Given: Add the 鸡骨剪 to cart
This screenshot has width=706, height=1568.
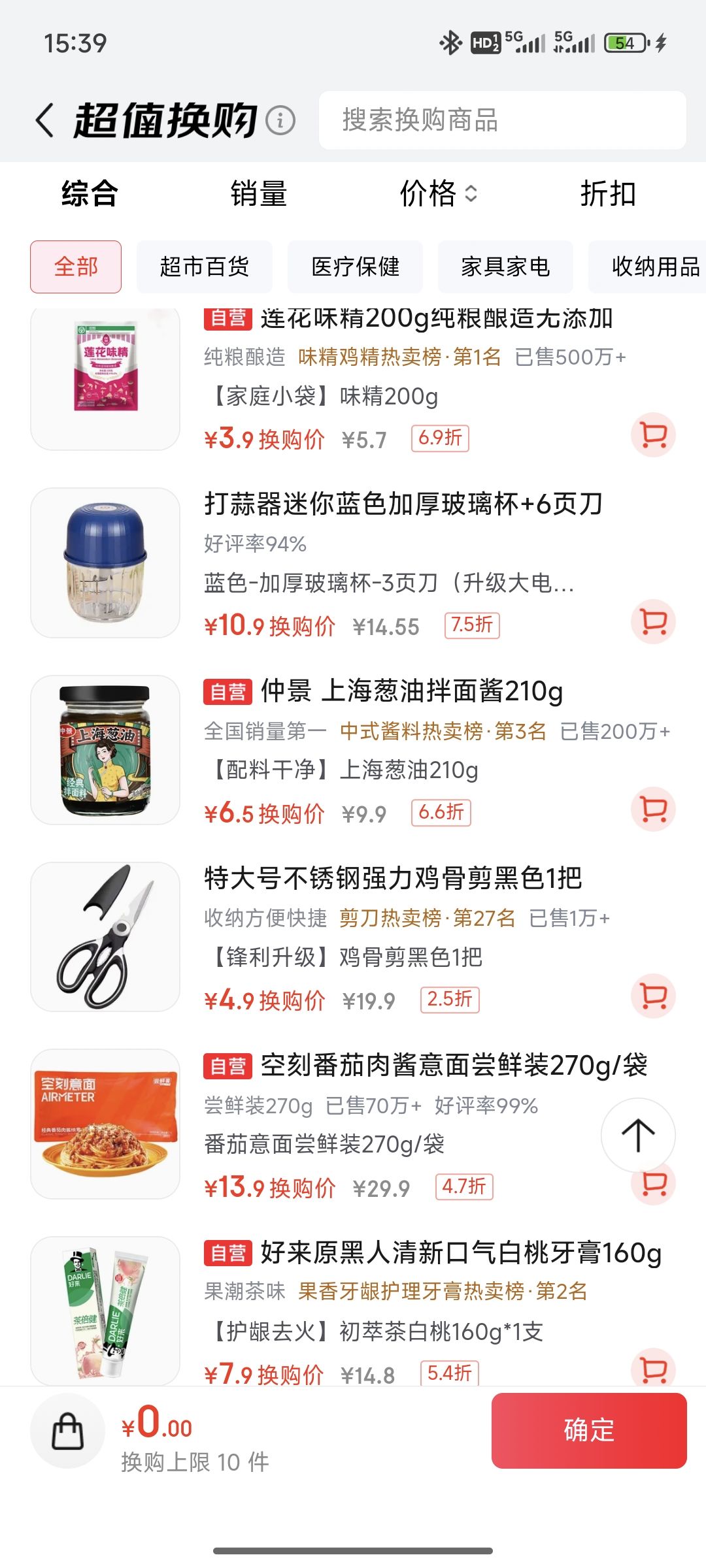Looking at the screenshot, I should point(654,996).
